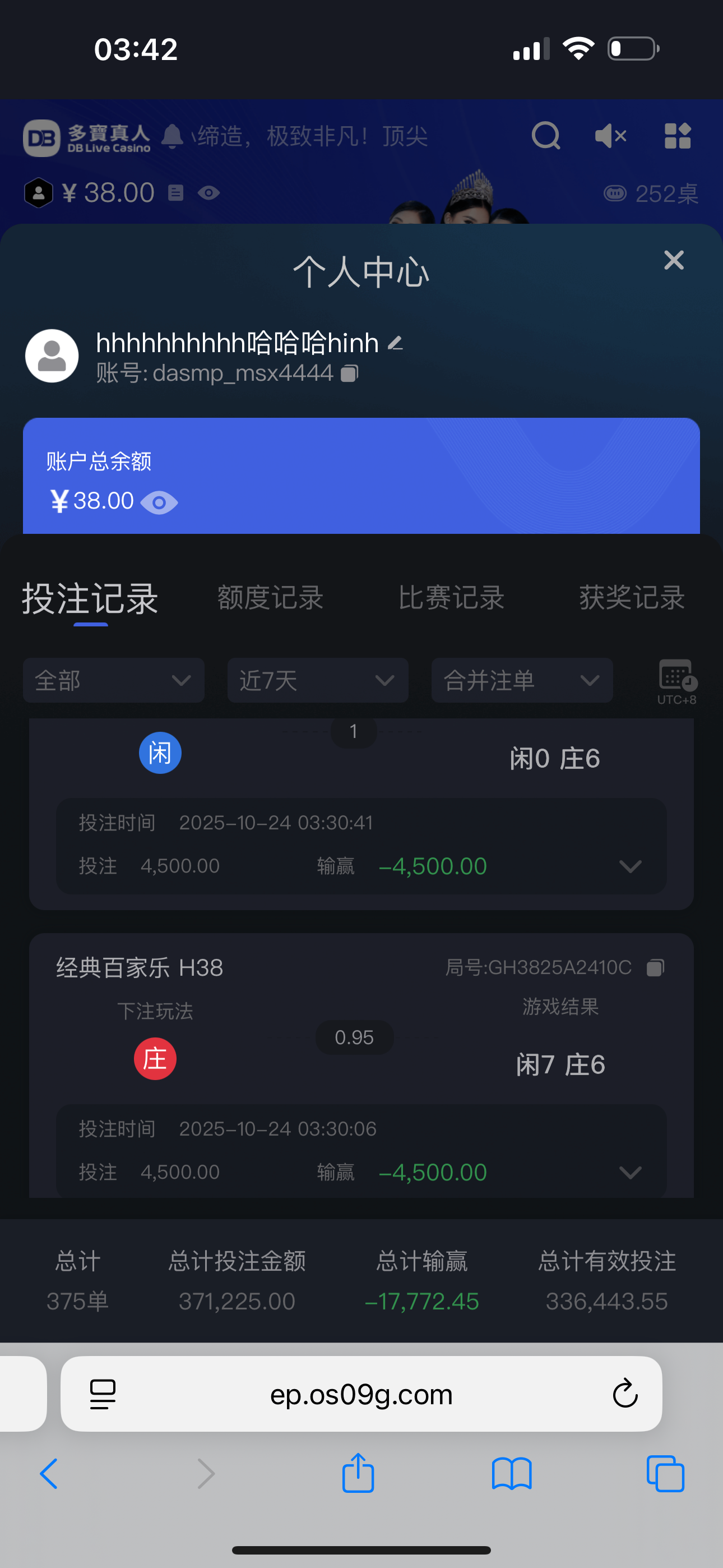Edit the nickname with the pencil icon

tap(396, 343)
